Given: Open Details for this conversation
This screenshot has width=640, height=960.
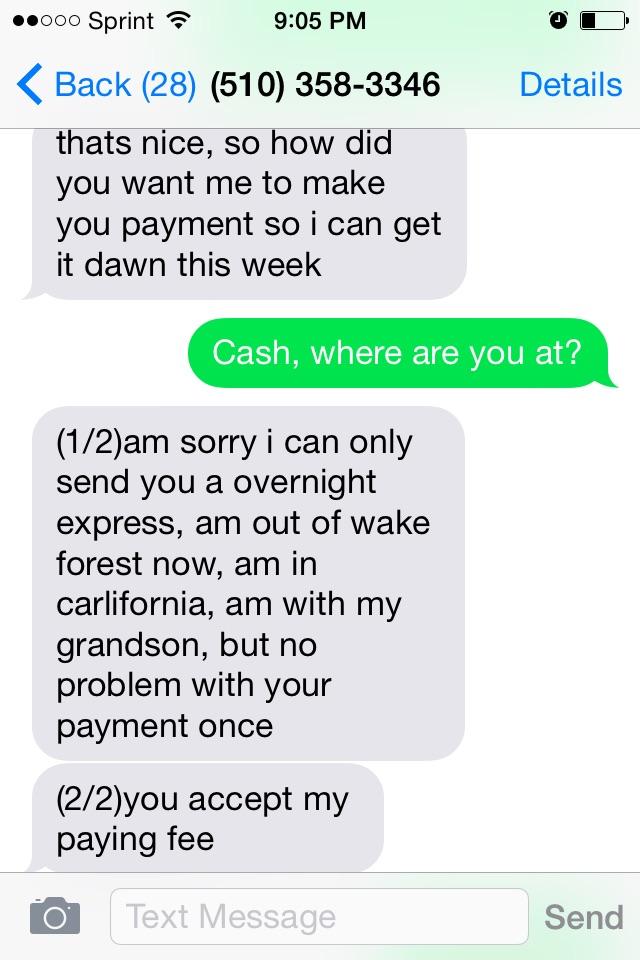Looking at the screenshot, I should coord(570,85).
